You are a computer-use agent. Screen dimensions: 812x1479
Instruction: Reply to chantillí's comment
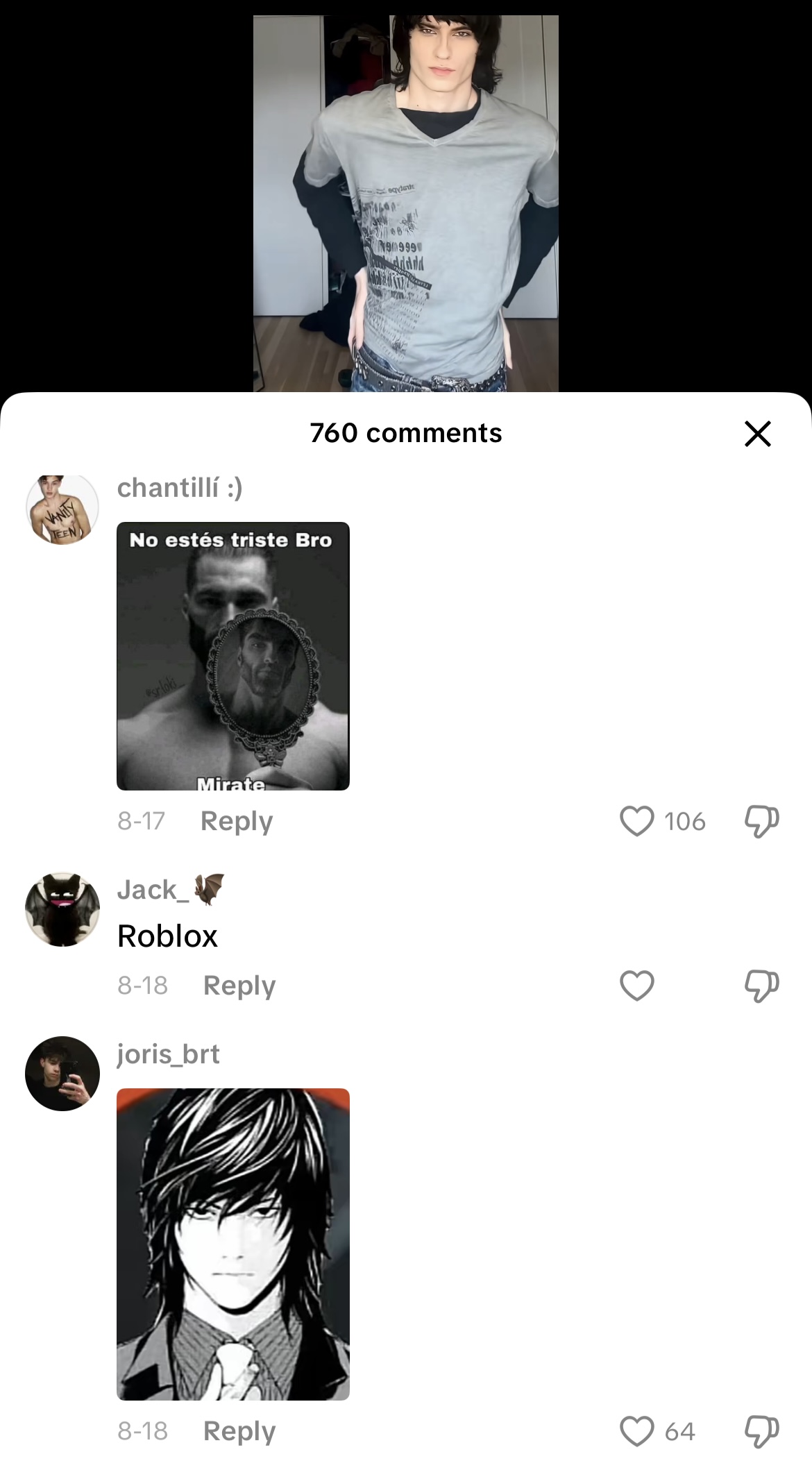pos(236,821)
